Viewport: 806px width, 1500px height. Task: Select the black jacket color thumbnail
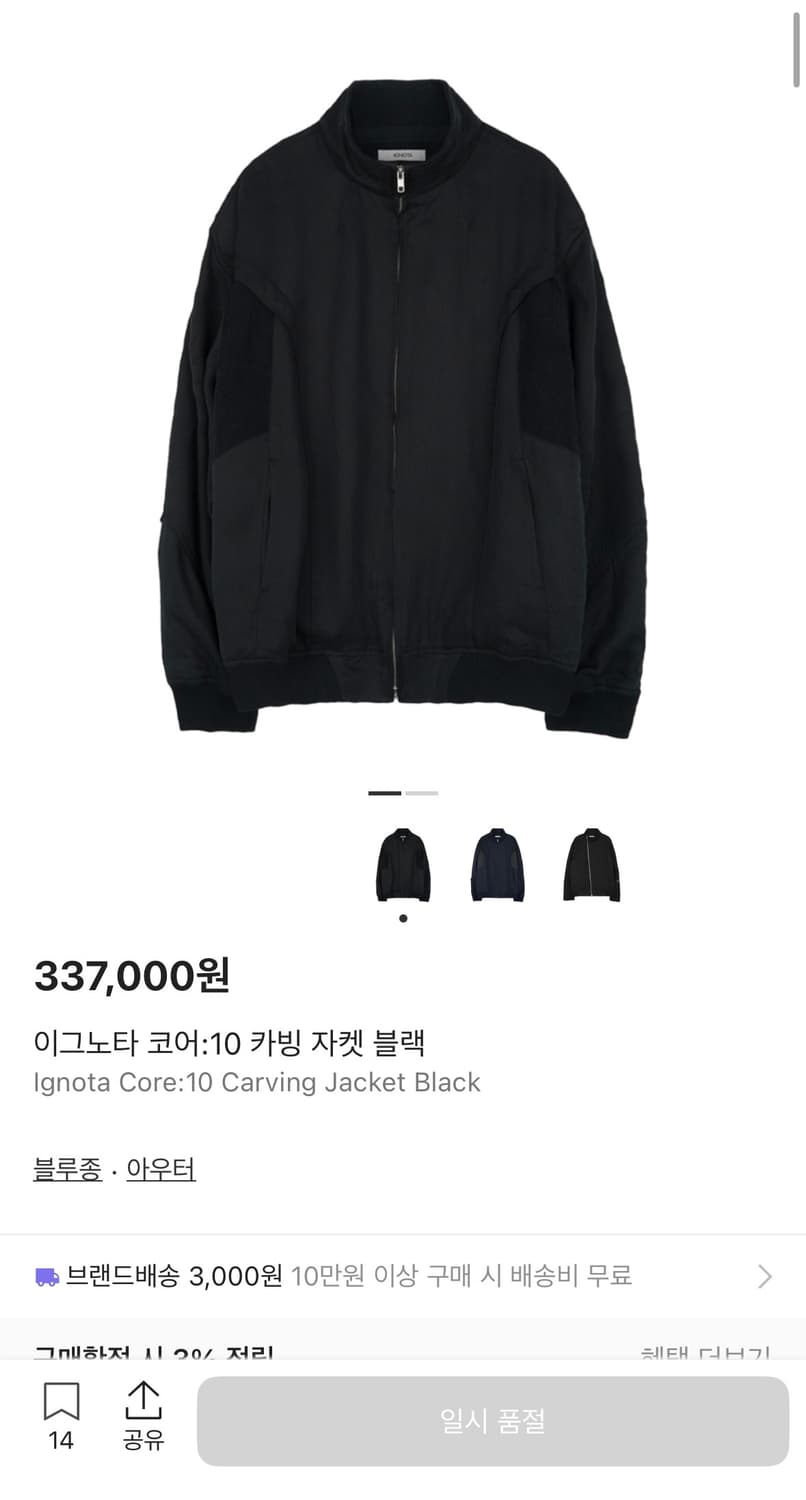[403, 864]
